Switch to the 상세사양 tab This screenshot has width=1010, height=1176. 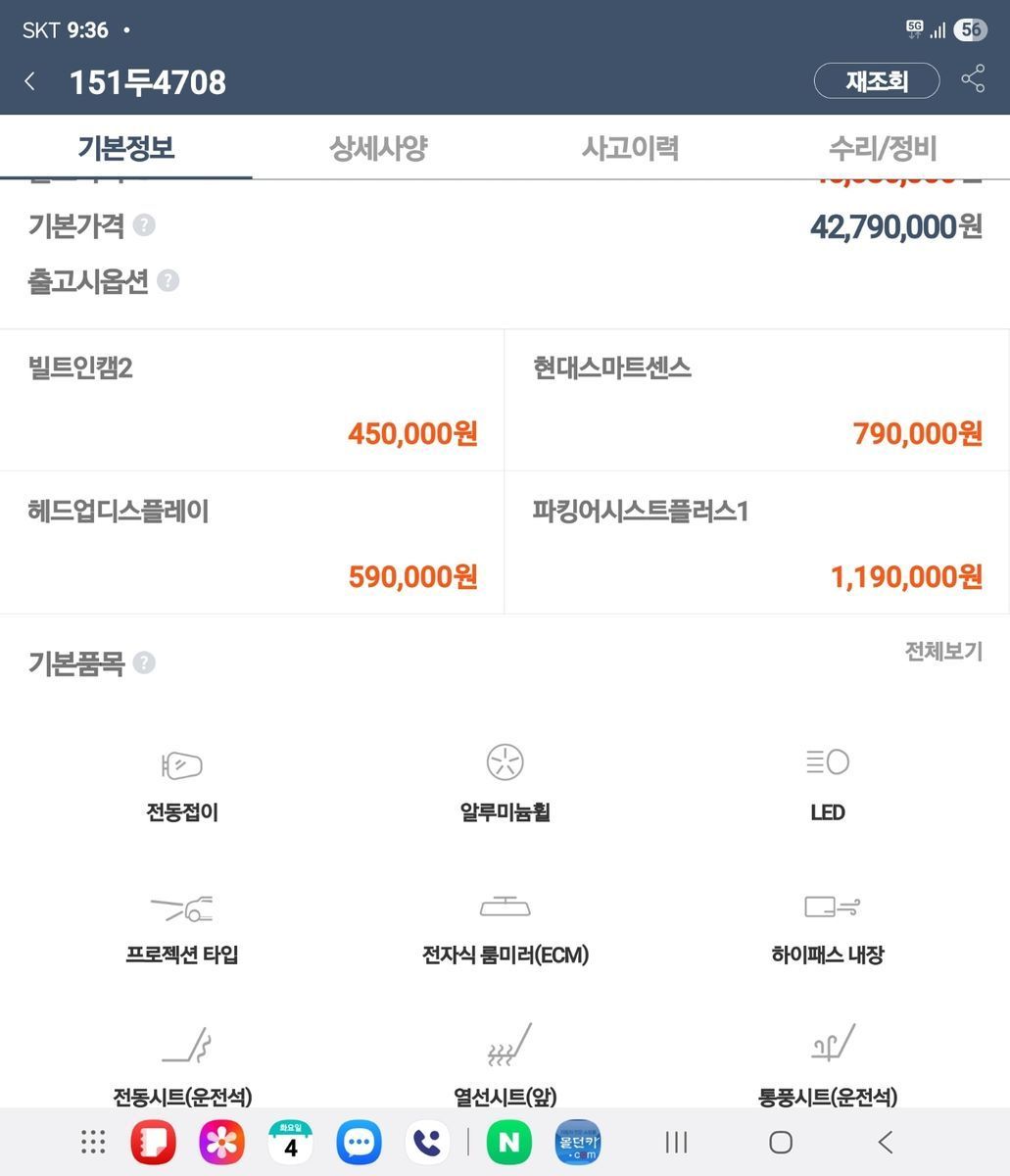pos(378,148)
